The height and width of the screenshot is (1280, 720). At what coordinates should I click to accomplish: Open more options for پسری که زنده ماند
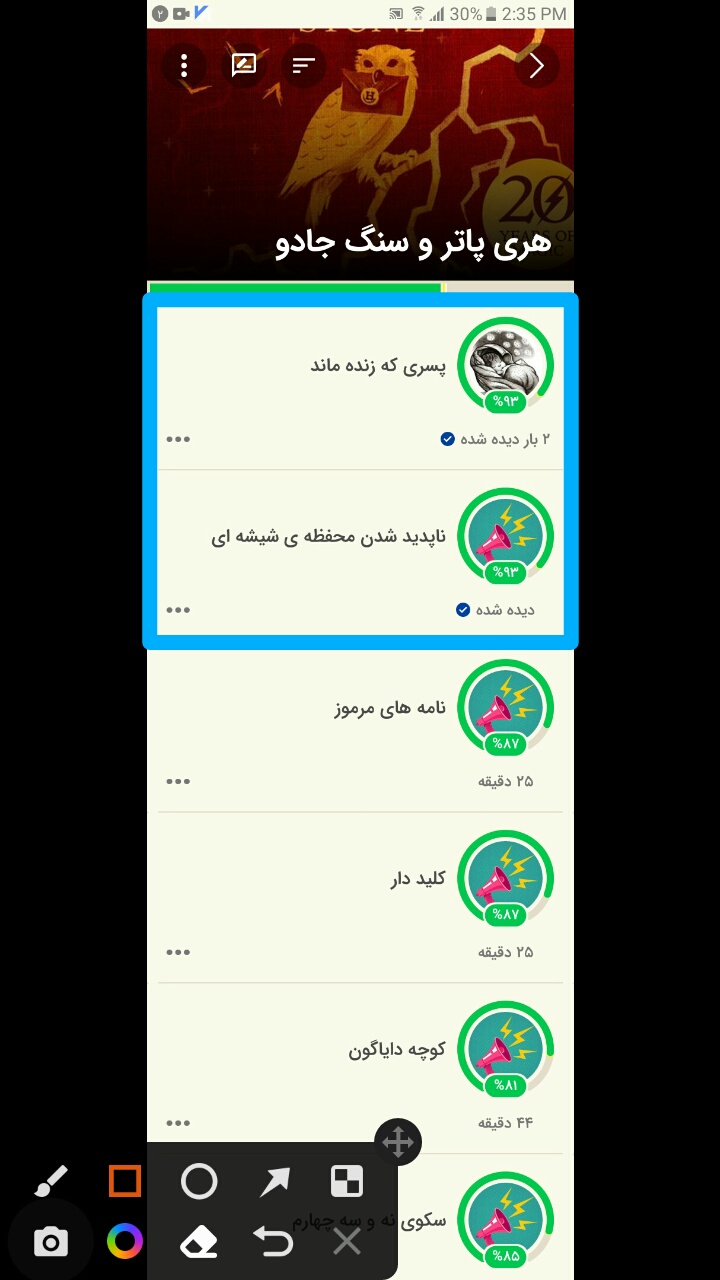[178, 439]
